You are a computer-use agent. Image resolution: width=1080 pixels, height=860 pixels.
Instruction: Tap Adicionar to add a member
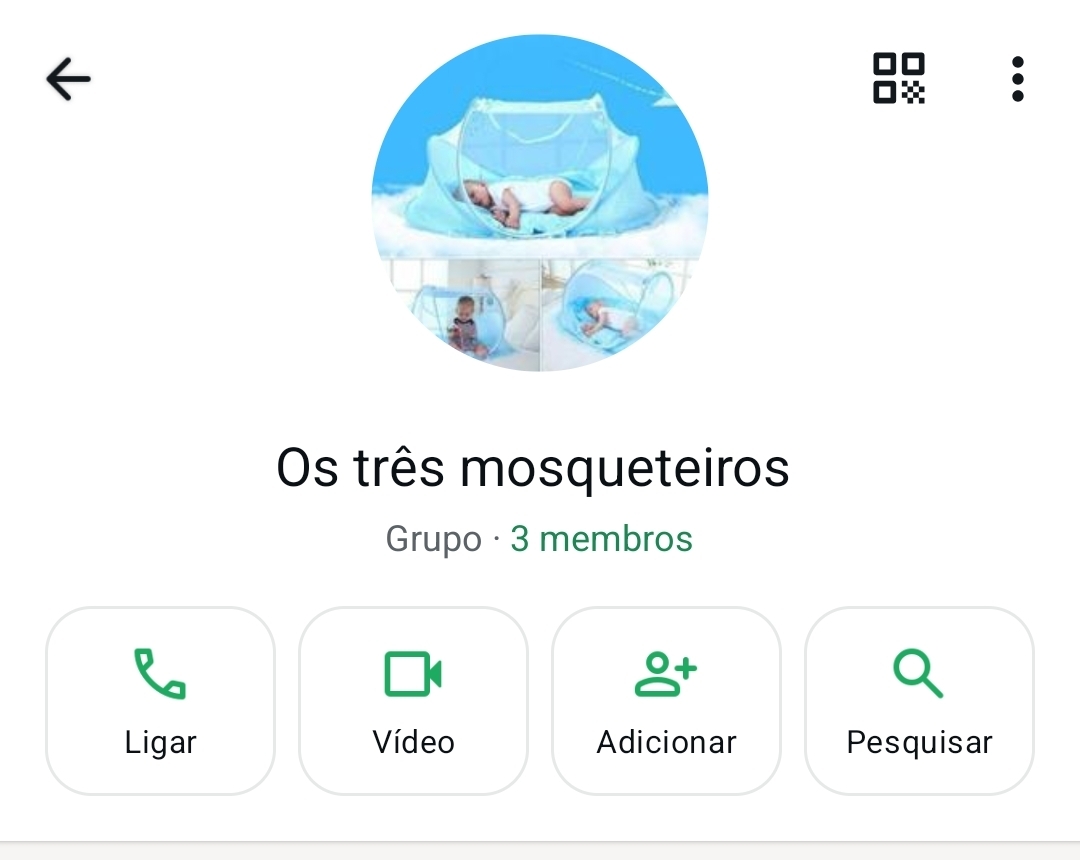pos(666,700)
